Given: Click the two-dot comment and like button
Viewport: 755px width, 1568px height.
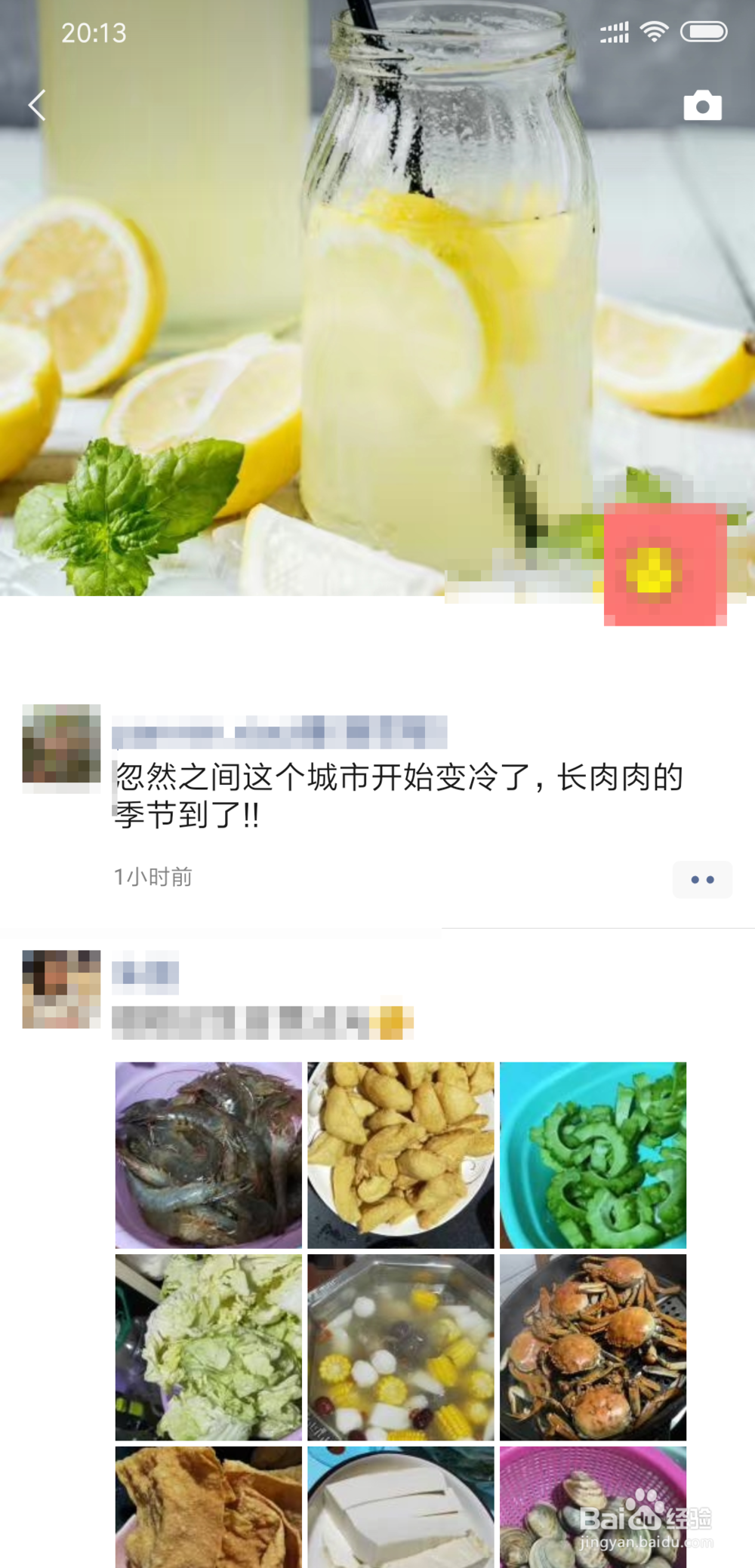Looking at the screenshot, I should coord(702,880).
